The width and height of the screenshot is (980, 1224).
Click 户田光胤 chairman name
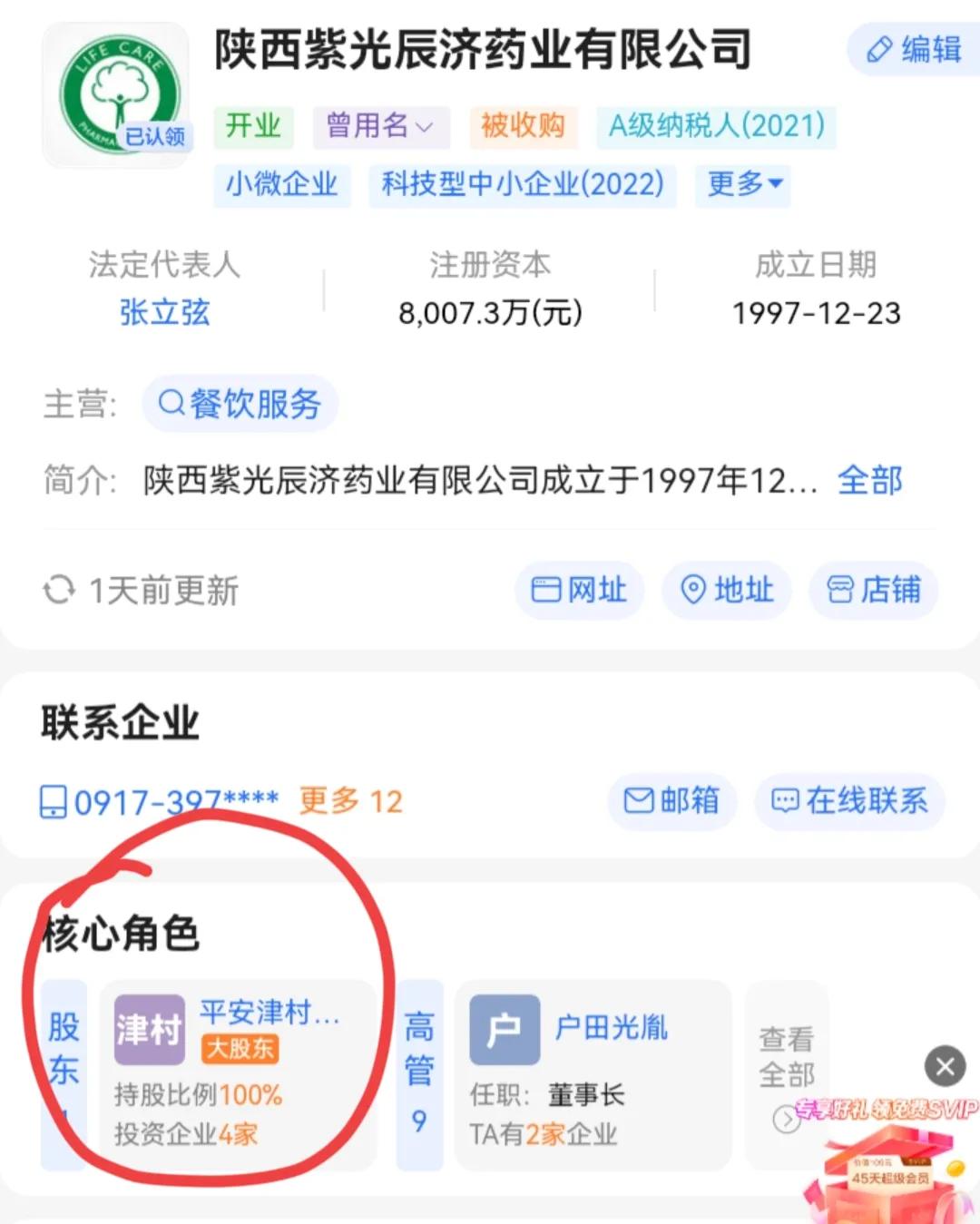(612, 1028)
